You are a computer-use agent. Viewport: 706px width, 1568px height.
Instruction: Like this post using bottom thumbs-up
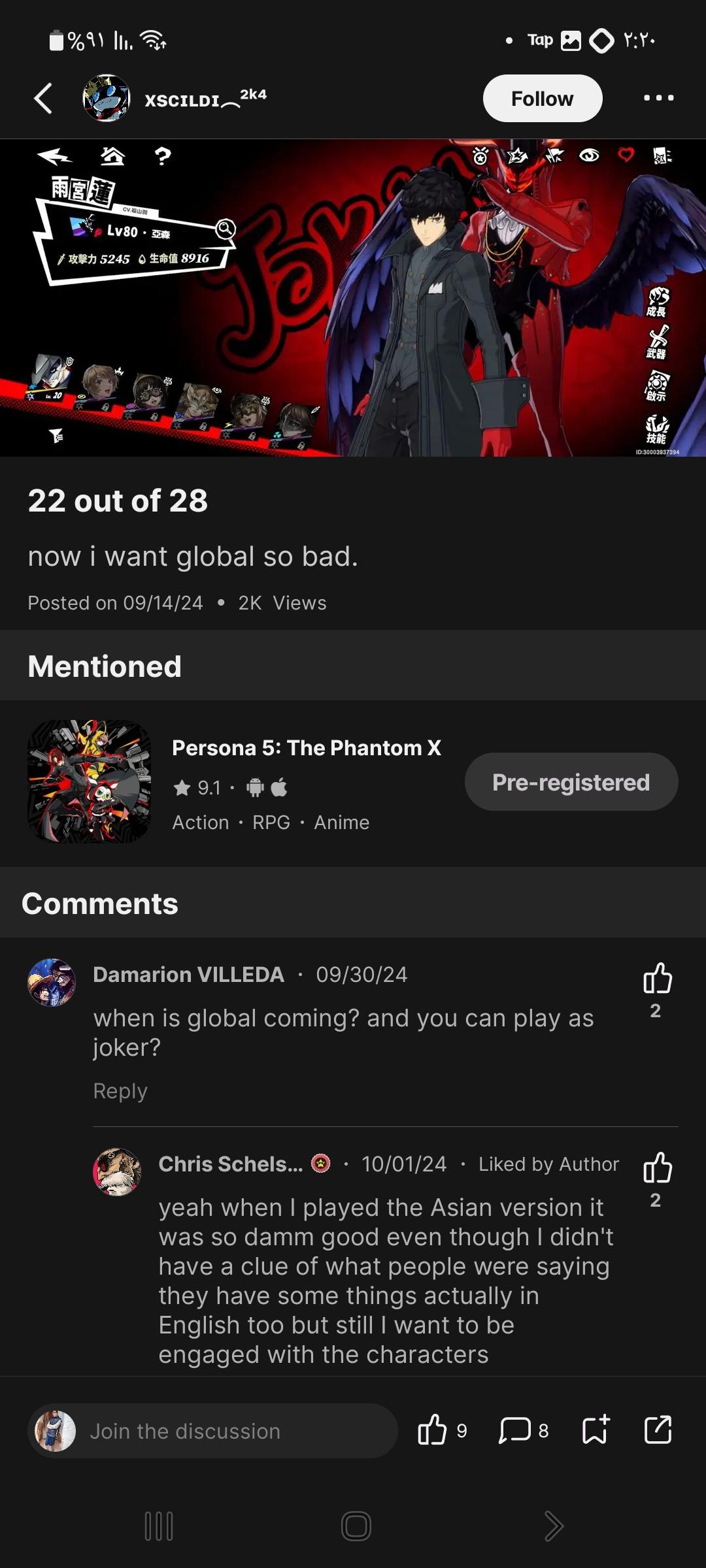432,1431
